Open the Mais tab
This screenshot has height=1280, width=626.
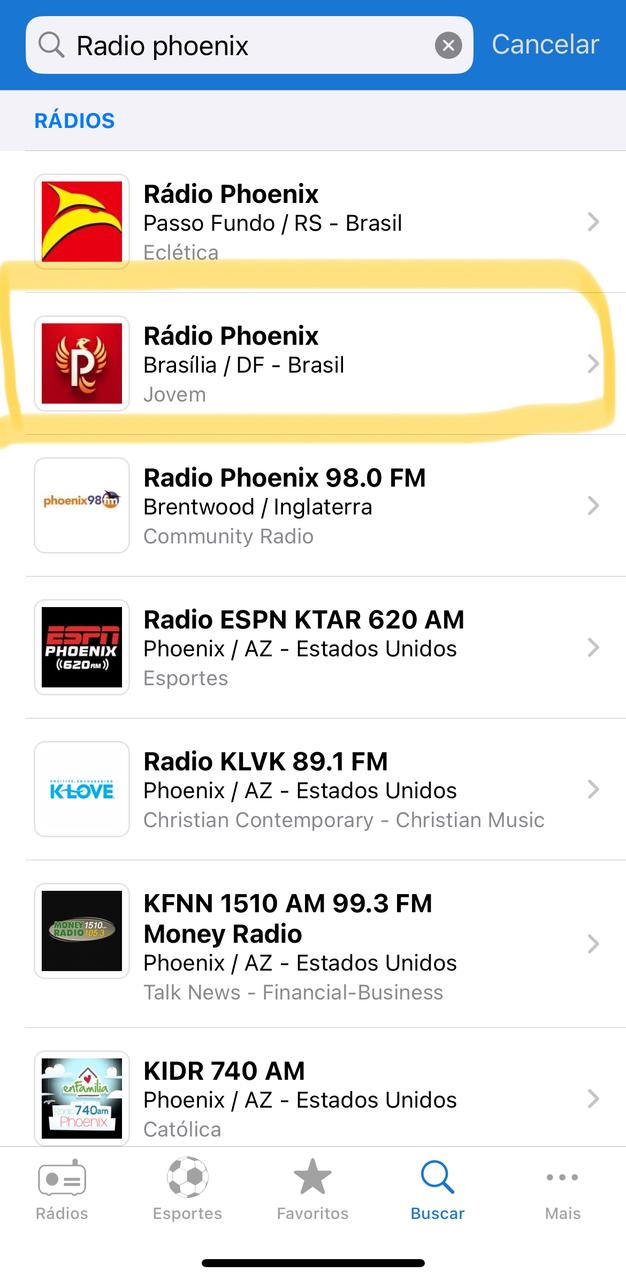pos(562,1191)
